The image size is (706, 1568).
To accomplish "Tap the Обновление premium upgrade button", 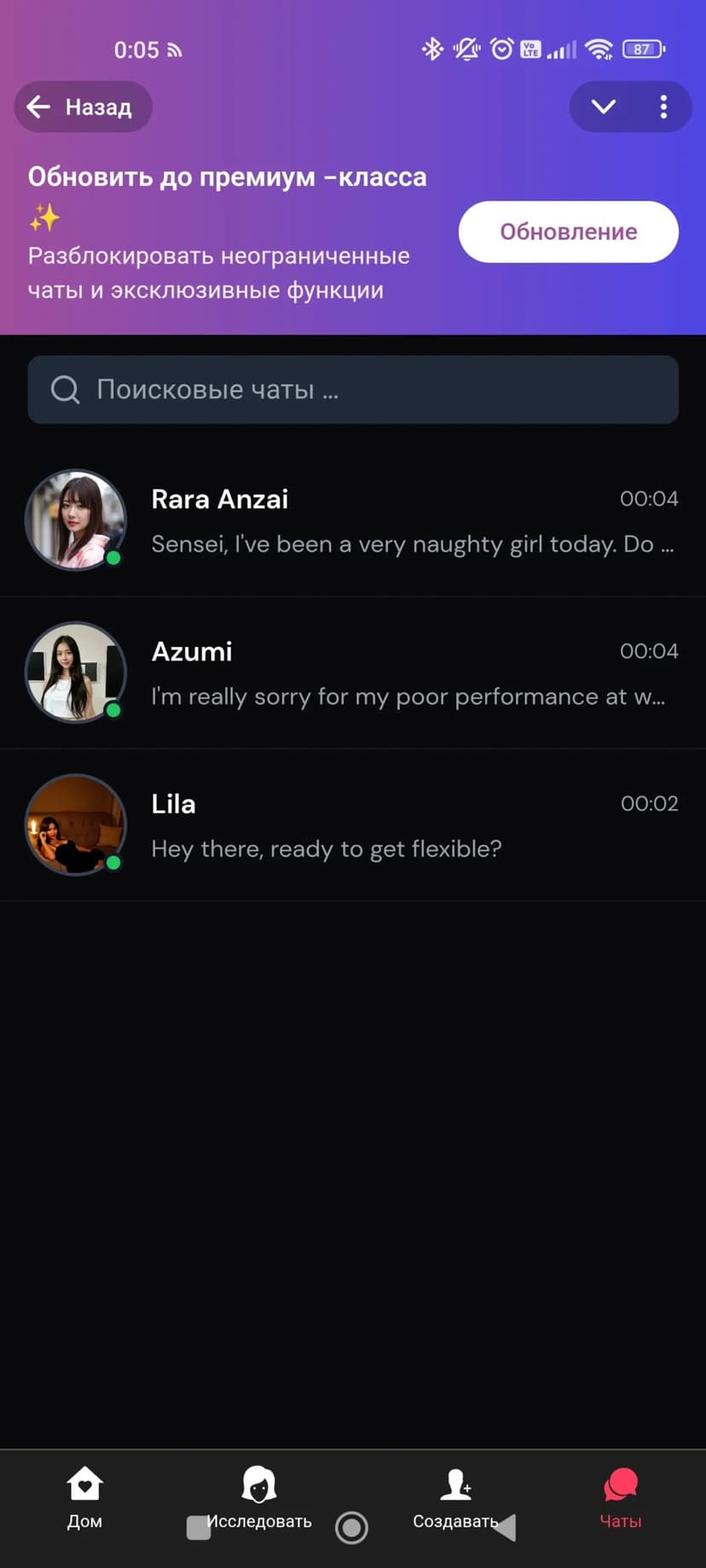I will point(568,232).
